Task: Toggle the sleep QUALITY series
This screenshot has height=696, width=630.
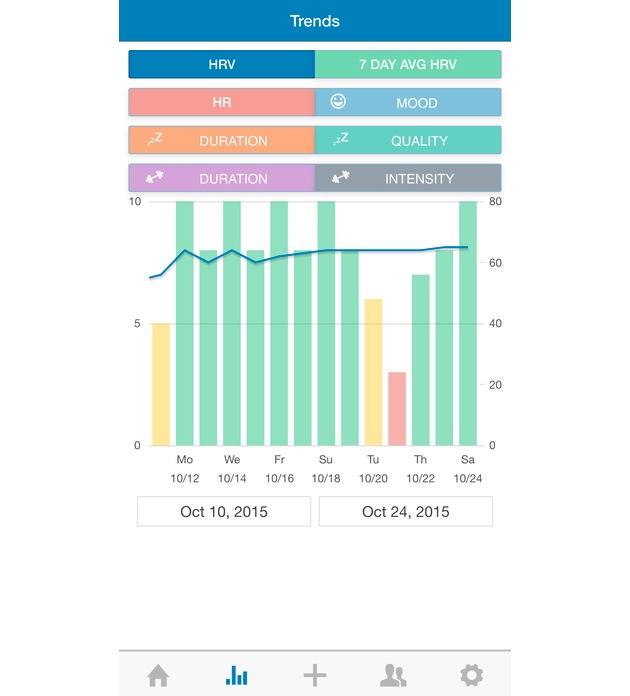Action: 408,141
